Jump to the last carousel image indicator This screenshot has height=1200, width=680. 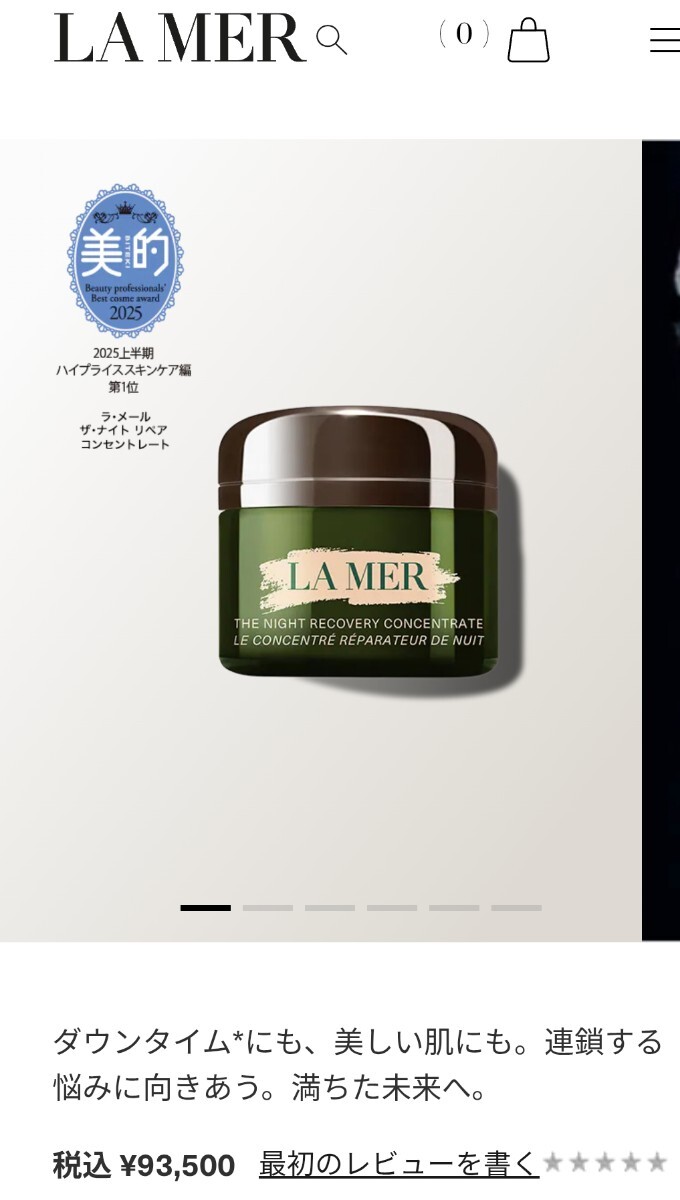pos(516,908)
